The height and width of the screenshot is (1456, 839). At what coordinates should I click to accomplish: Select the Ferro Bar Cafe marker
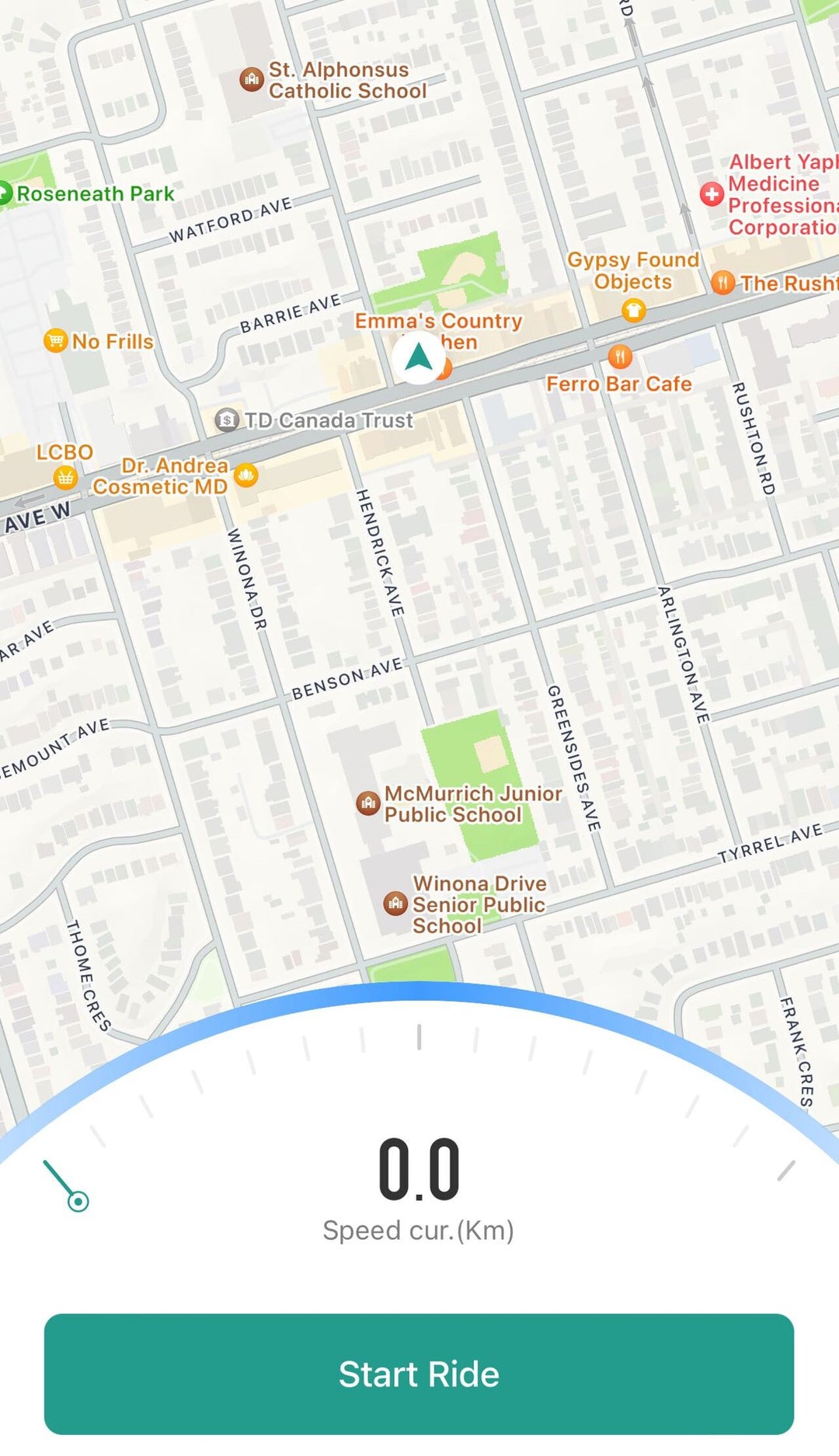[x=619, y=357]
